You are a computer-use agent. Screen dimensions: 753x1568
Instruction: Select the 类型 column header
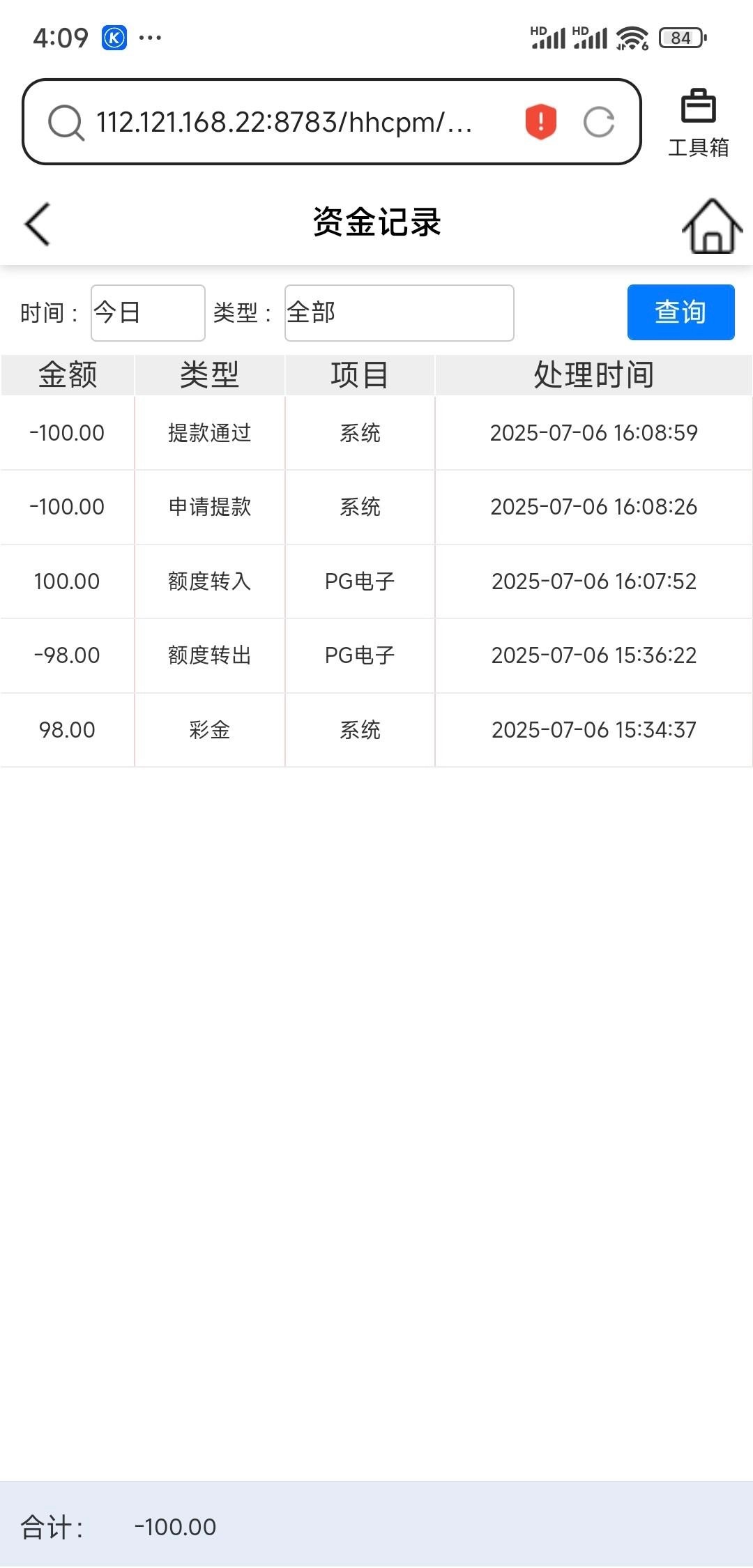click(x=208, y=374)
